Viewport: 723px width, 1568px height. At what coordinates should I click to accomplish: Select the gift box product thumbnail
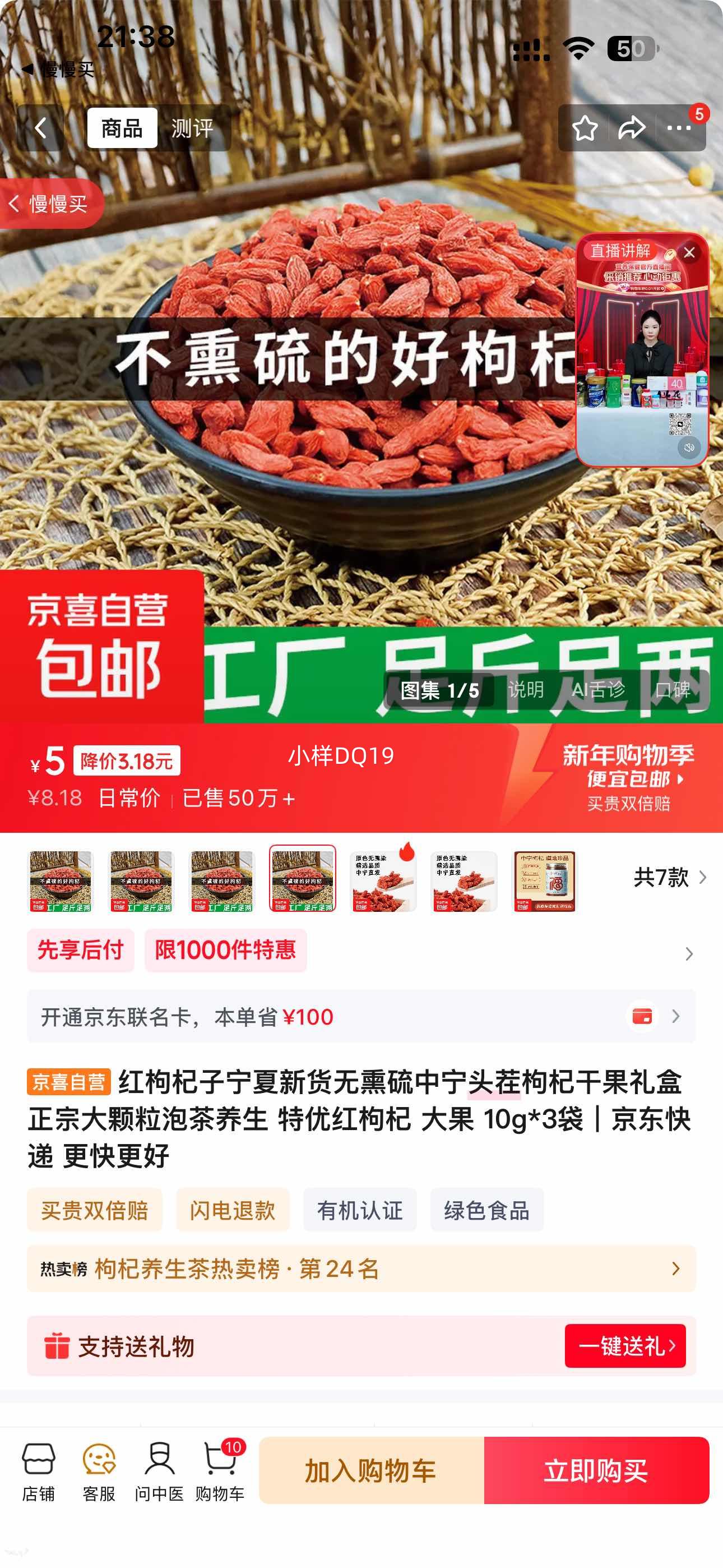[x=545, y=883]
